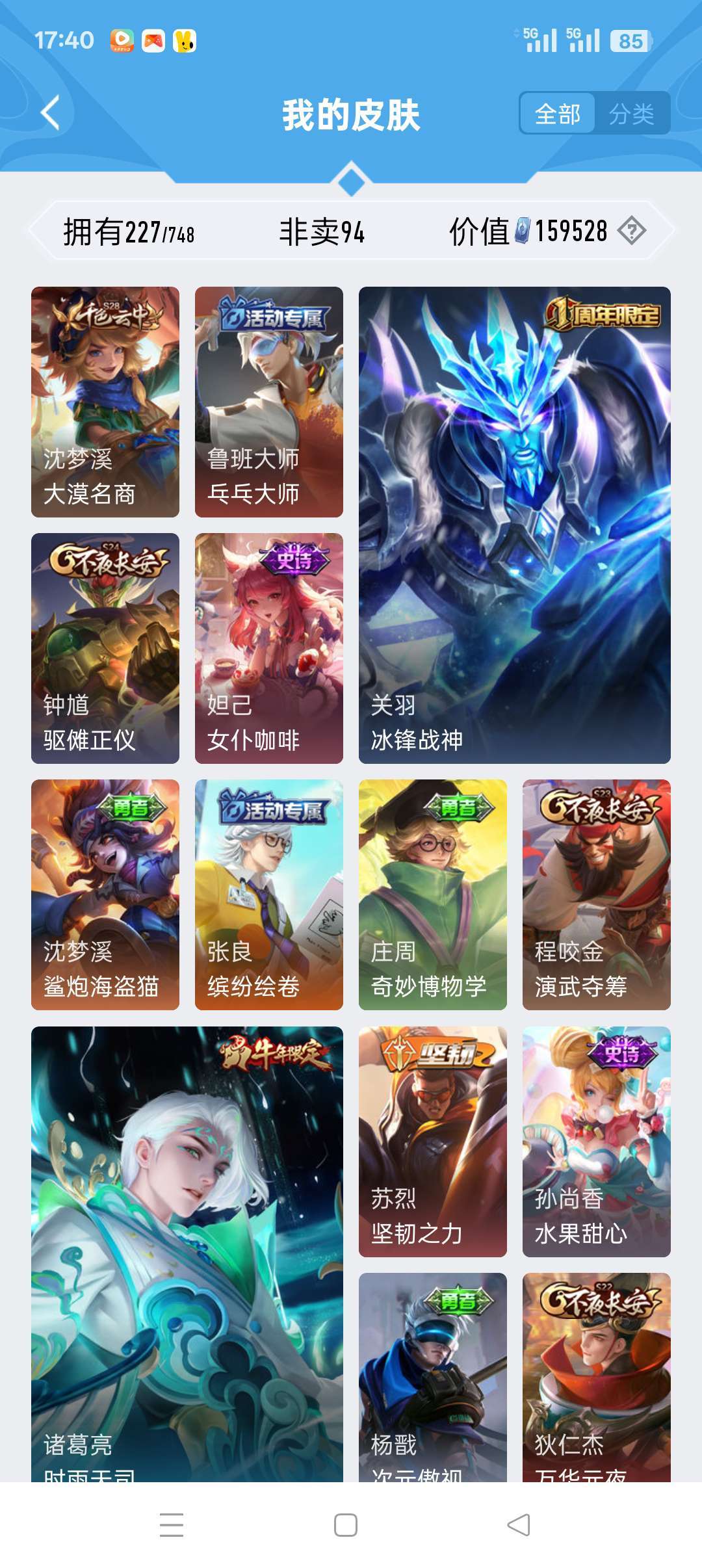The width and height of the screenshot is (702, 1568).
Task: View 钟馗 驱傩正仪 skin
Action: coord(105,648)
